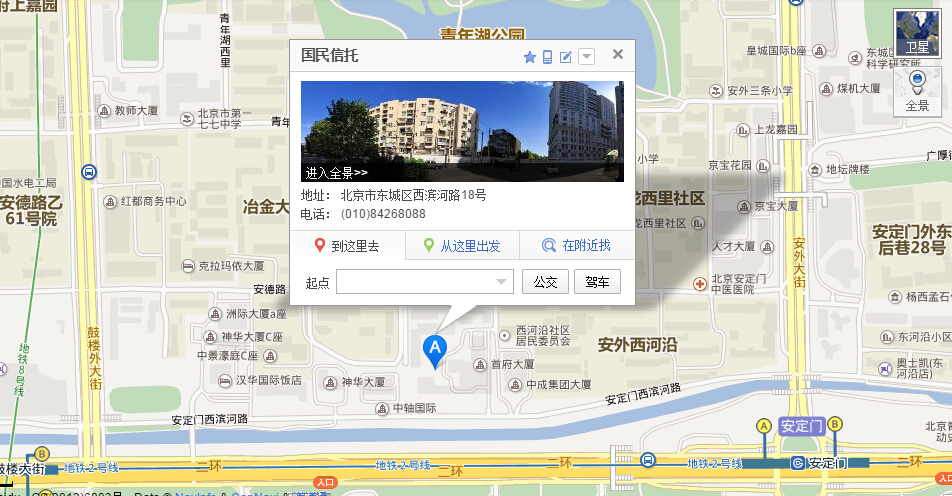Image resolution: width=952 pixels, height=496 pixels.
Task: Switch to the 在附近找 tab
Action: click(x=576, y=246)
